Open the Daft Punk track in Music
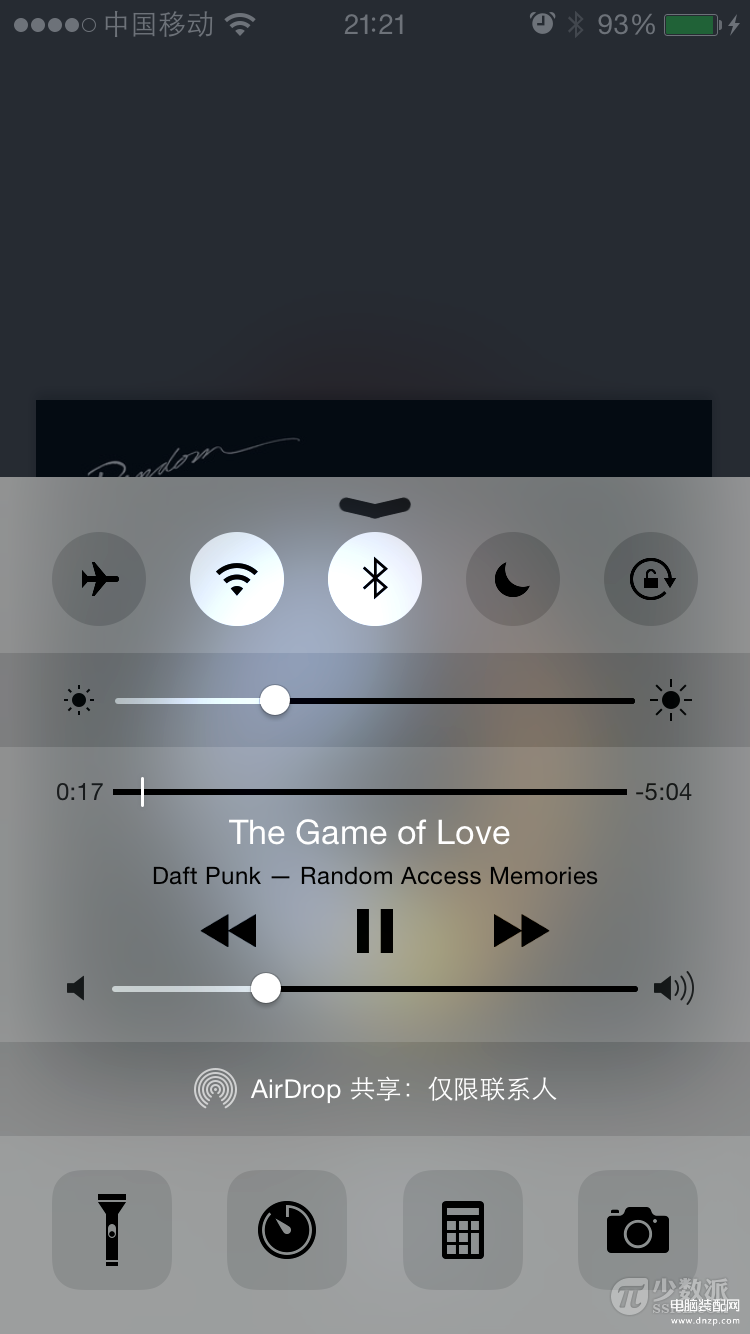Screen dimensions: 750x1334 pos(370,833)
